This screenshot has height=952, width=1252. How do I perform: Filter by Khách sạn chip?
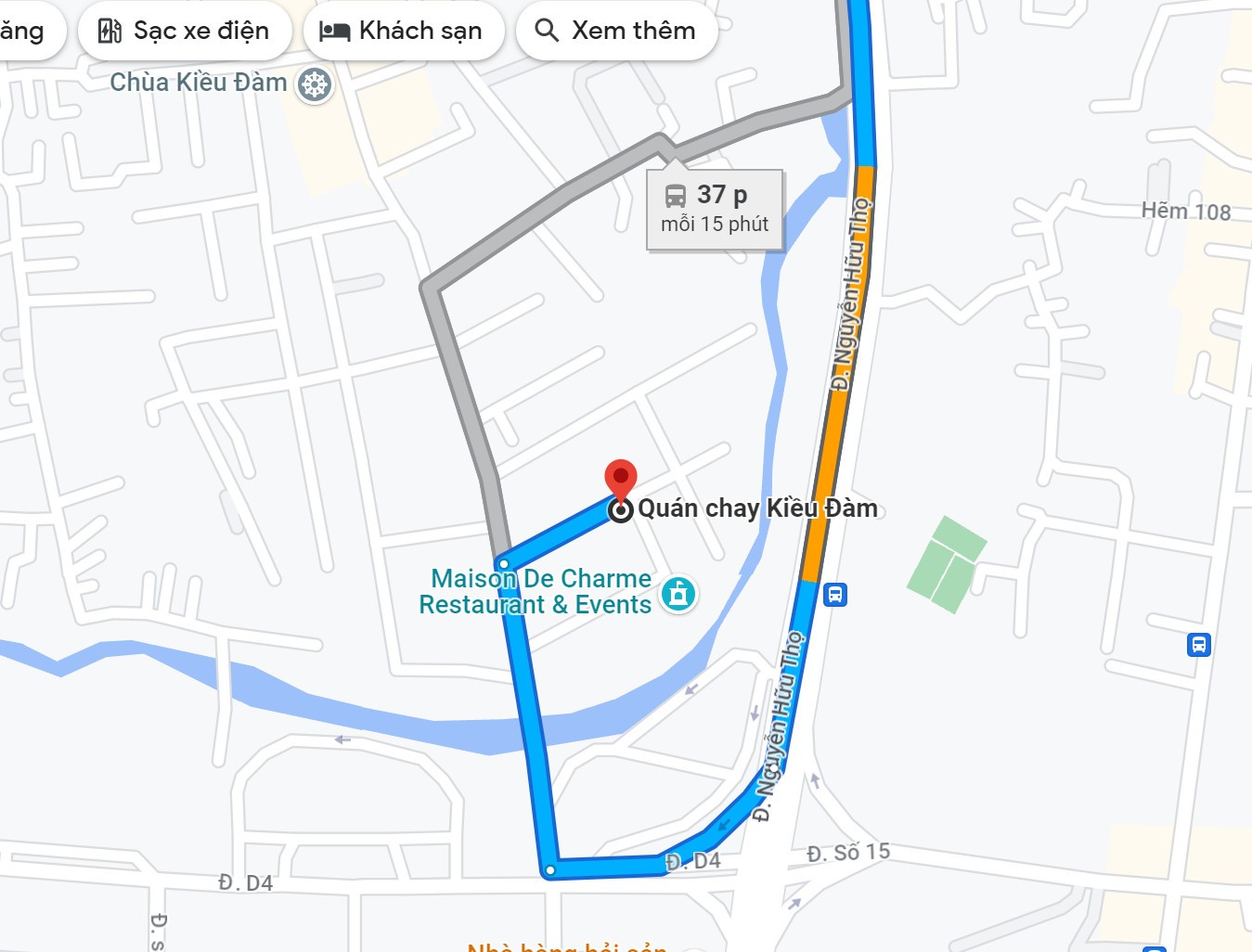pos(403,31)
